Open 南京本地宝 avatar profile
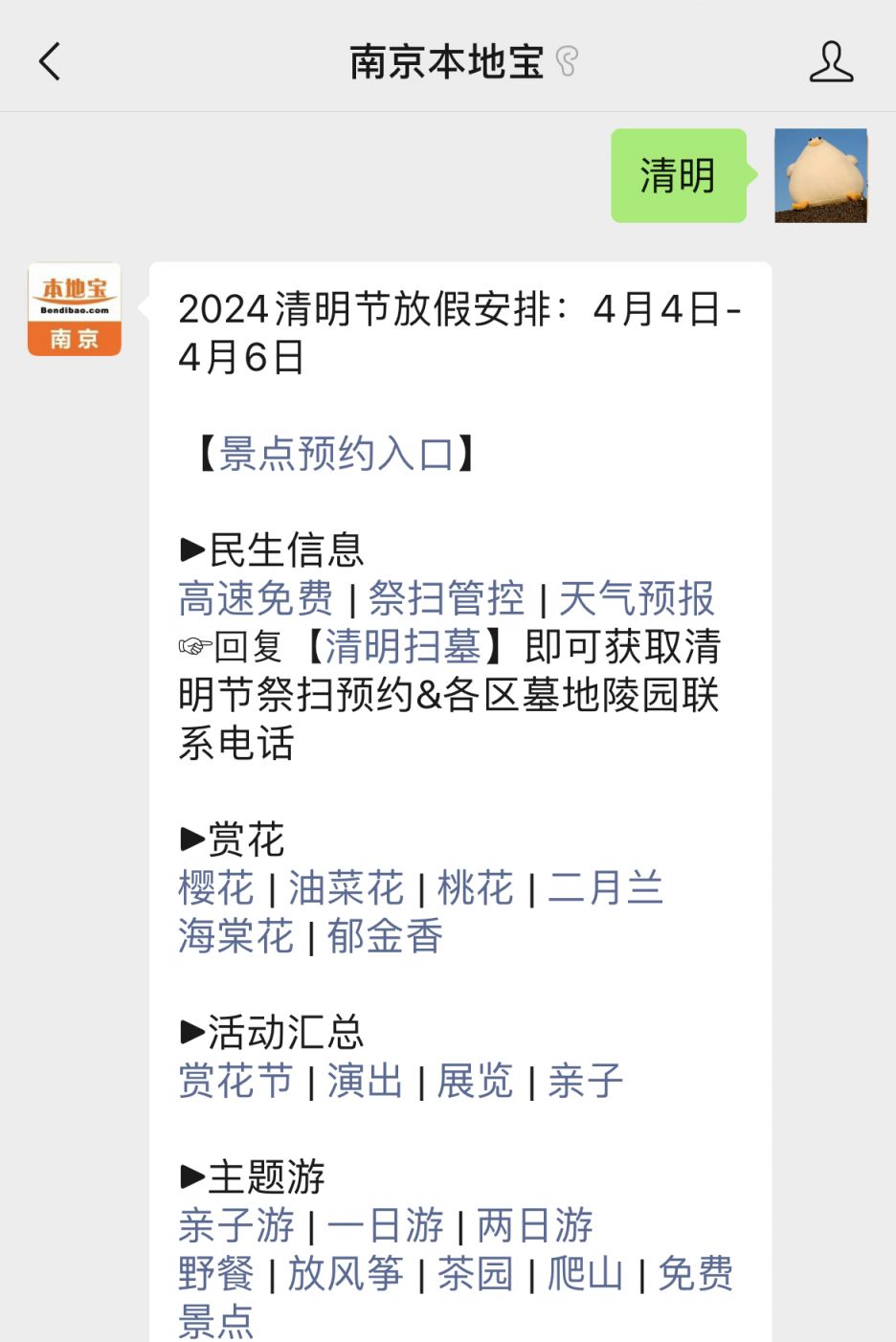This screenshot has height=1342, width=896. (75, 309)
